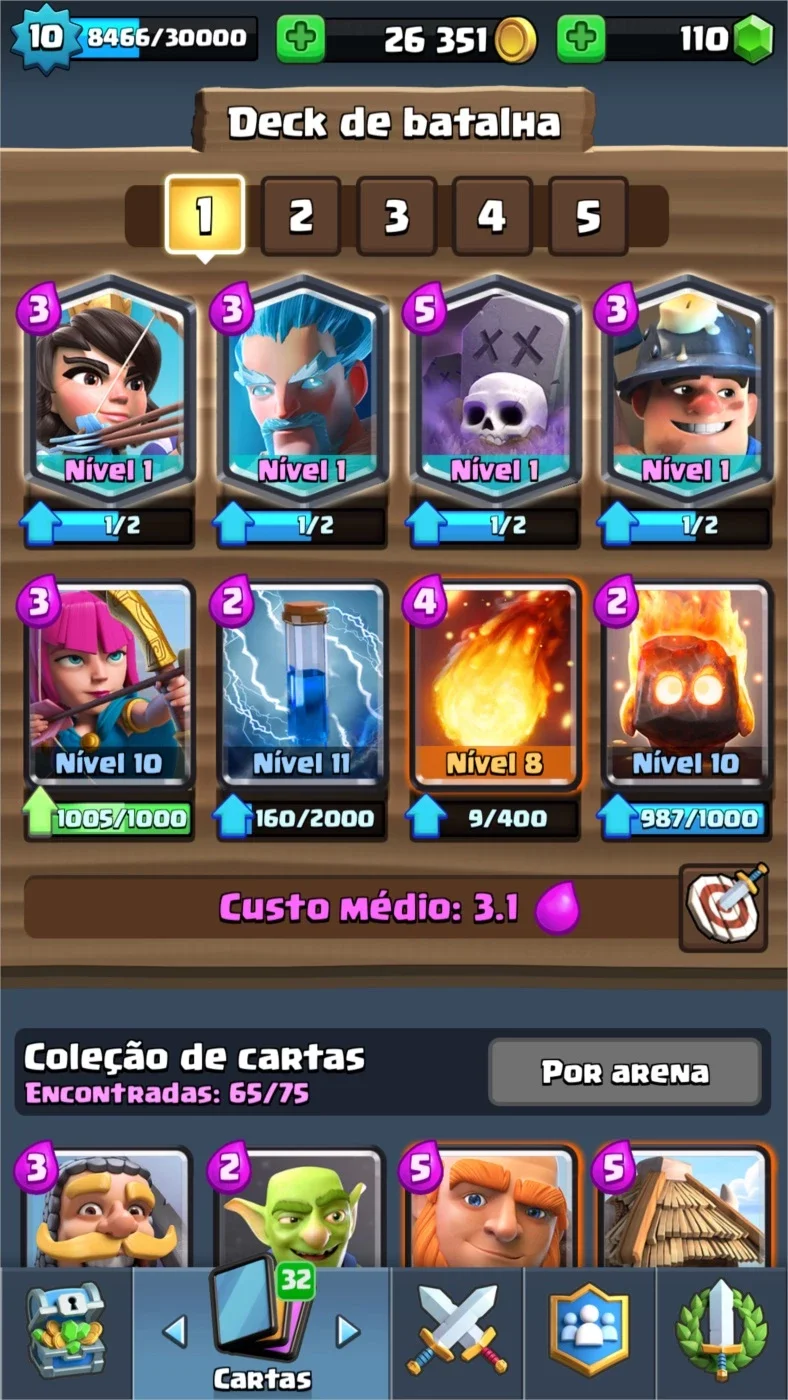Tap the green plus button to add gems
The width and height of the screenshot is (788, 1400).
[x=581, y=39]
